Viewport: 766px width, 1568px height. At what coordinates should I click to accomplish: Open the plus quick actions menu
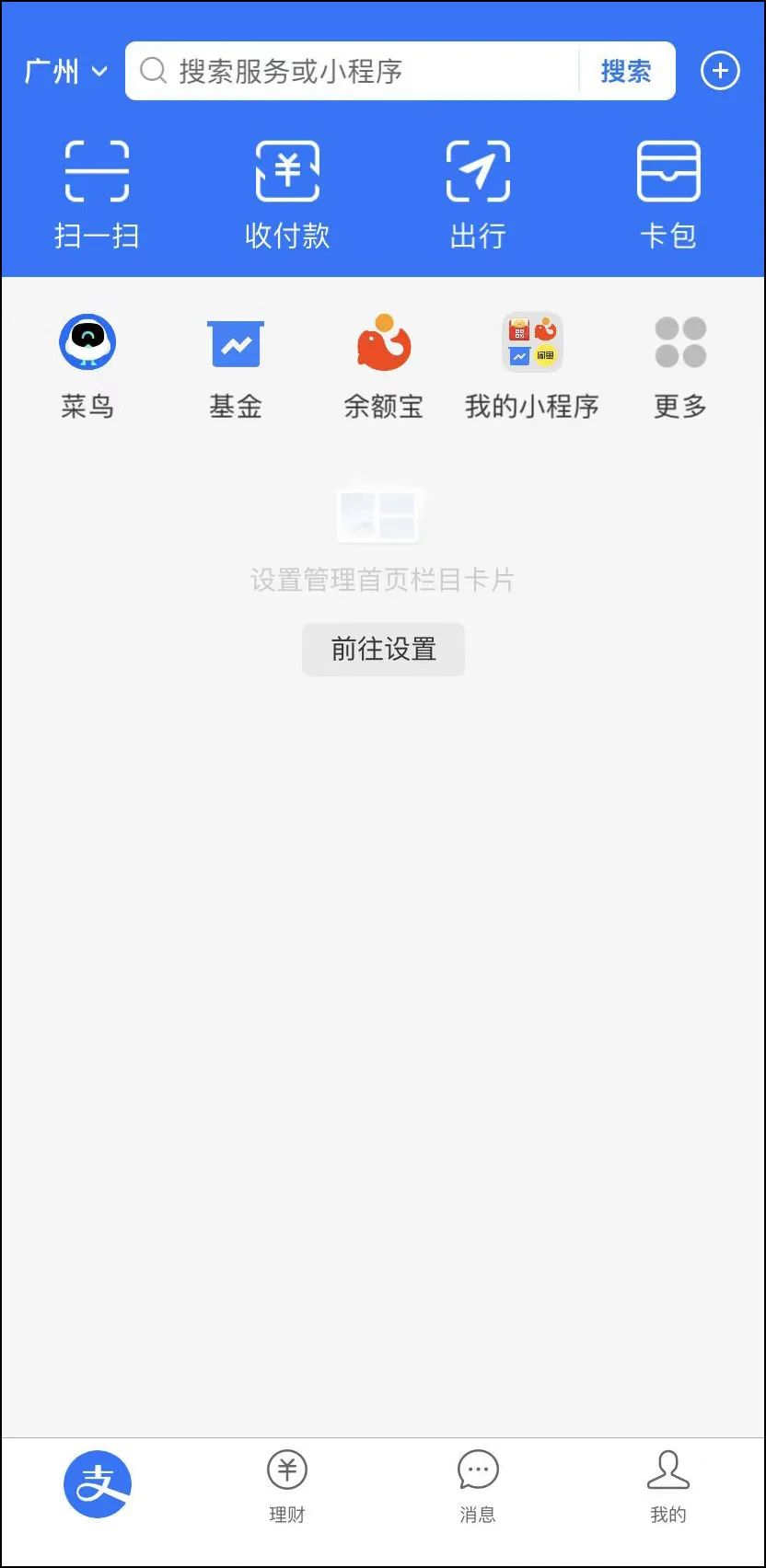tap(721, 70)
